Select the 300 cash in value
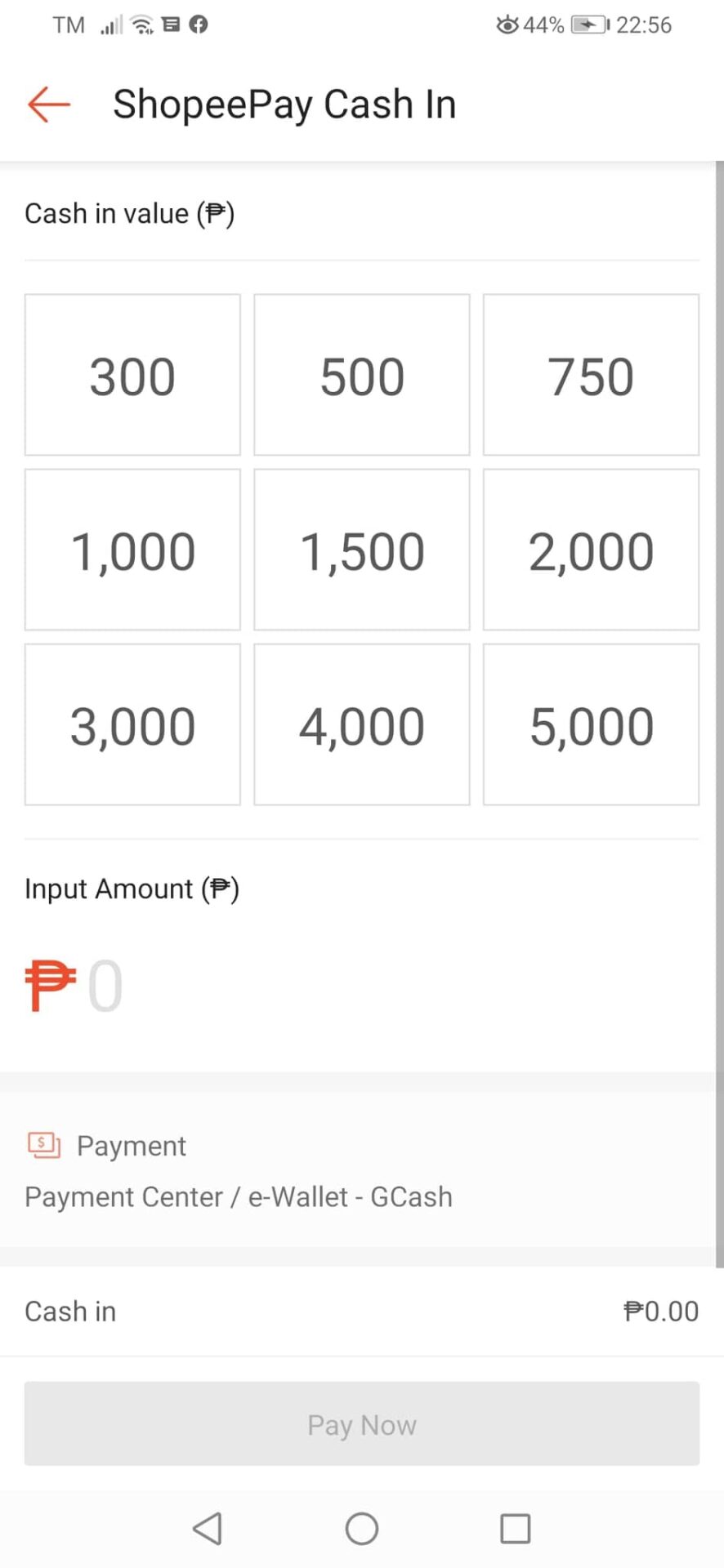 coord(132,375)
